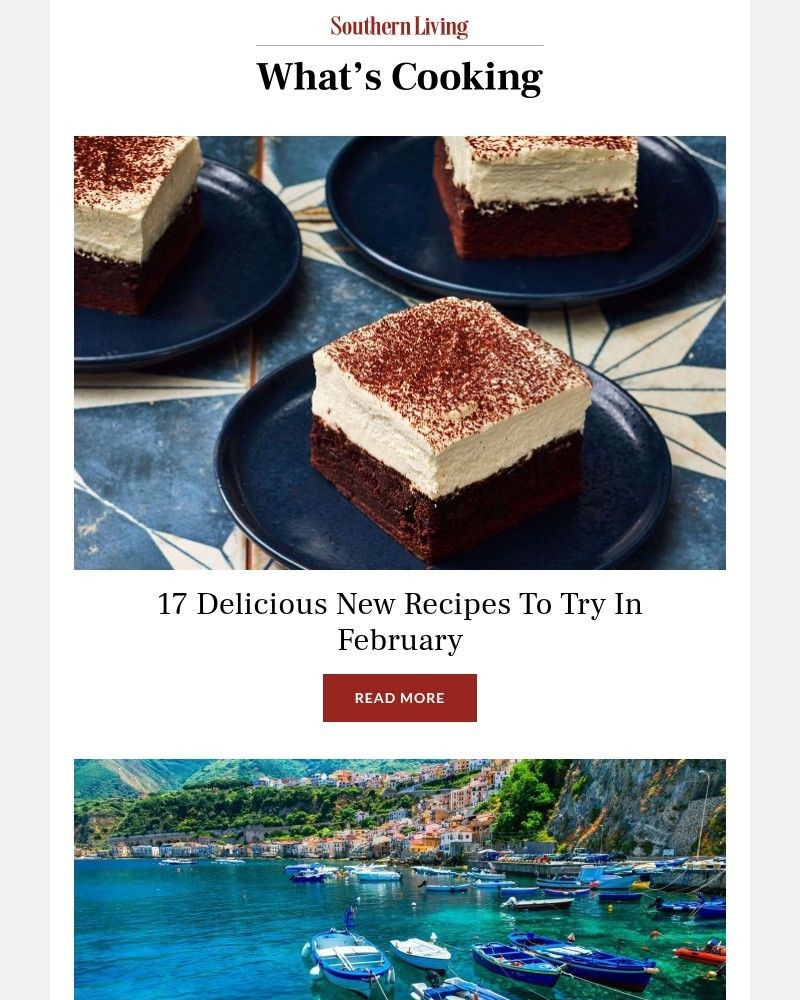
Task: Select the word February in the headline
Action: [x=399, y=639]
